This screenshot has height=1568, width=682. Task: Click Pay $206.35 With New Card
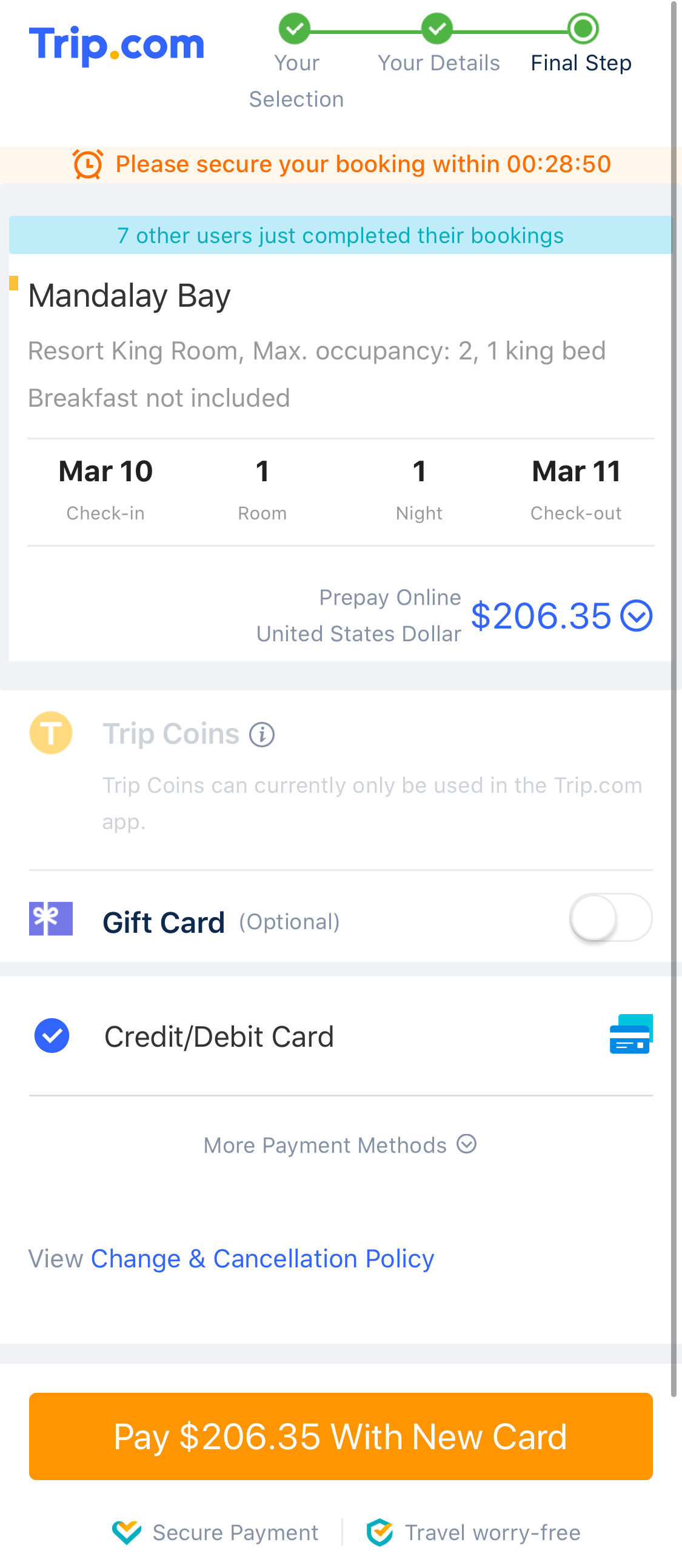point(340,1437)
